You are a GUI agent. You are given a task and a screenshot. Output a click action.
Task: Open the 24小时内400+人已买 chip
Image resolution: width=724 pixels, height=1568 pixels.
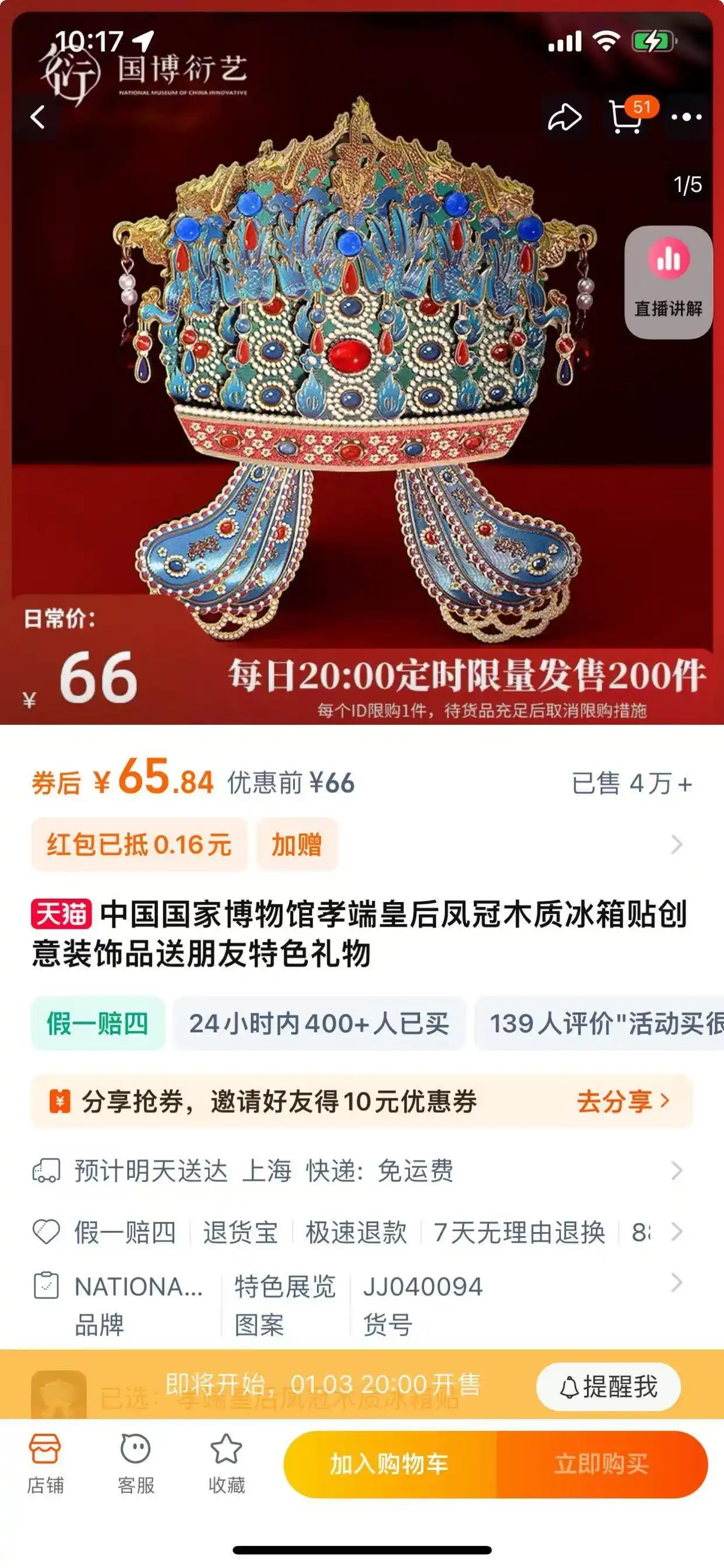[x=319, y=1023]
